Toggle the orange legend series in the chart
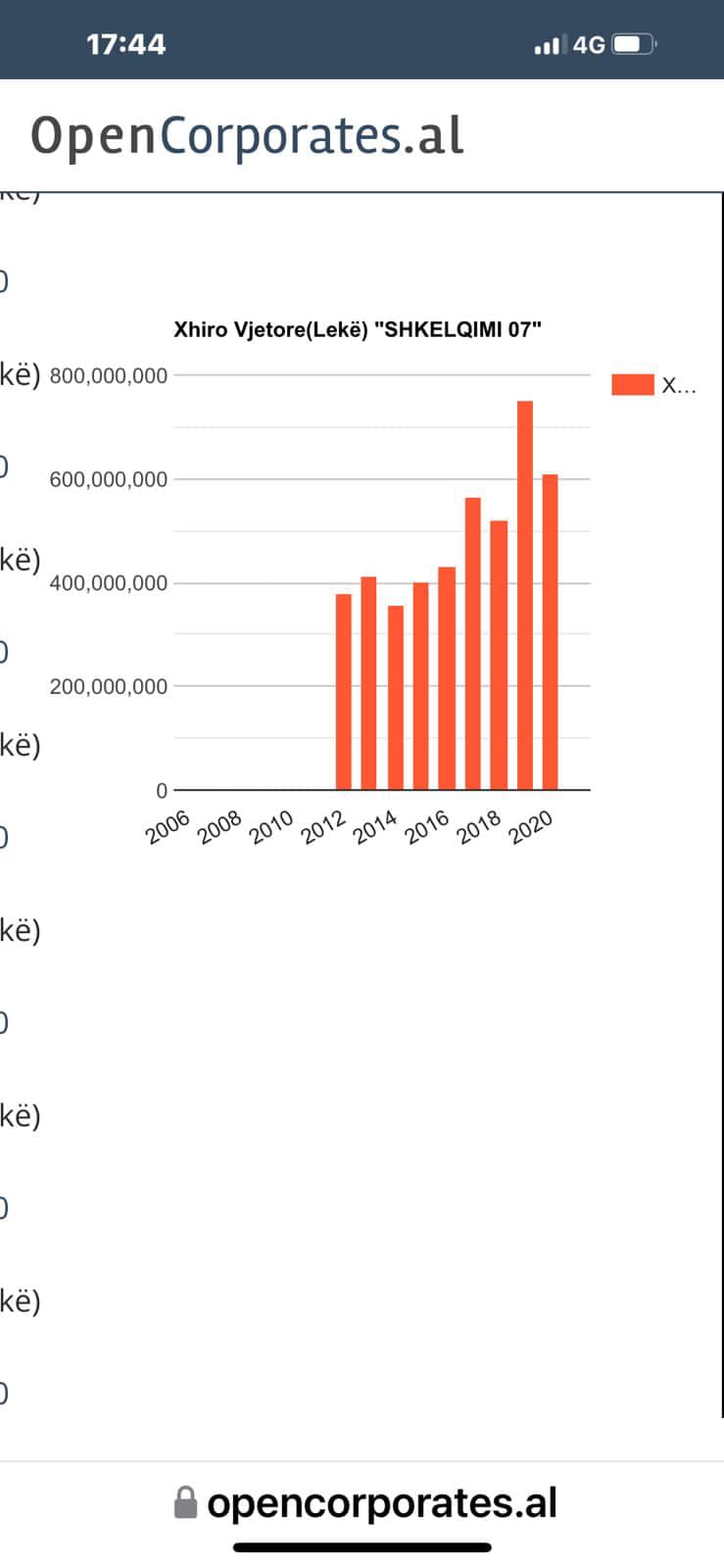This screenshot has height=1568, width=724. pos(652,385)
